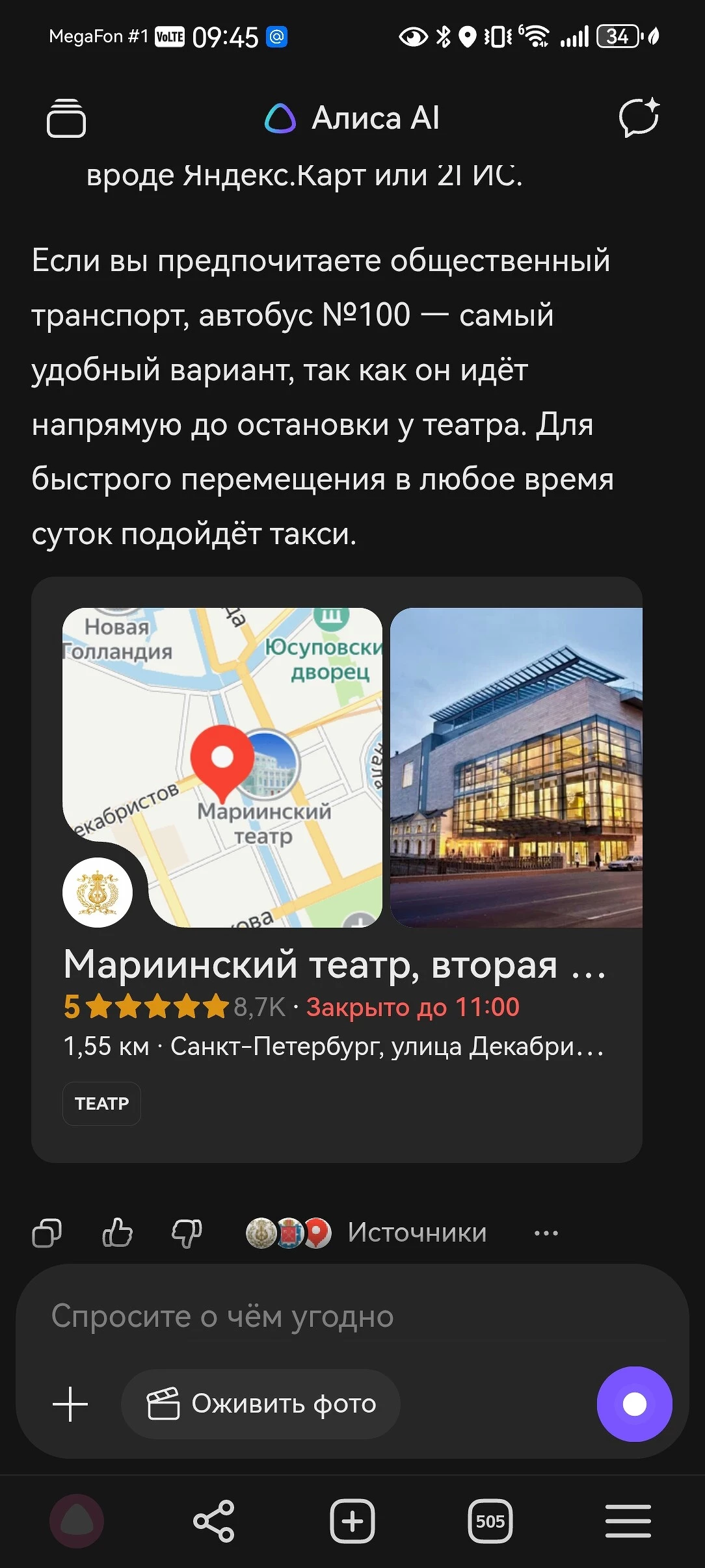
Task: Like this response with thumbs up
Action: [x=118, y=1233]
